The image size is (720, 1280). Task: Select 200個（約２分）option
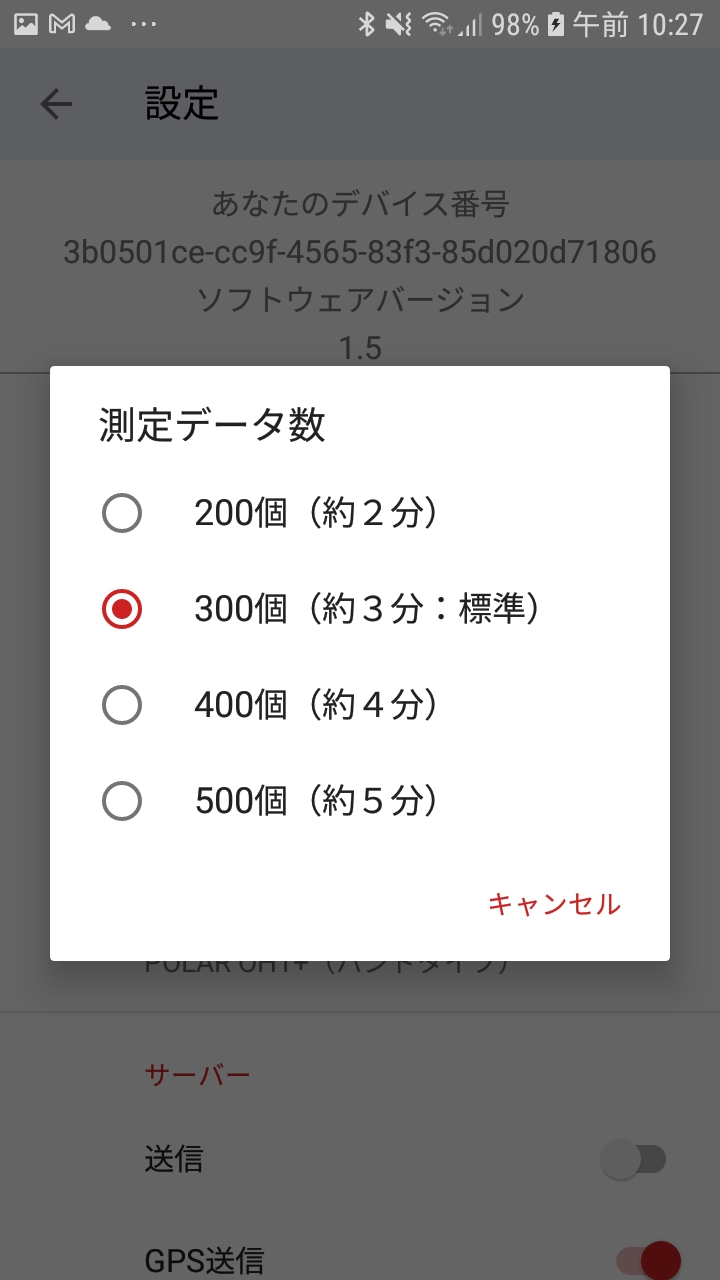(360, 514)
